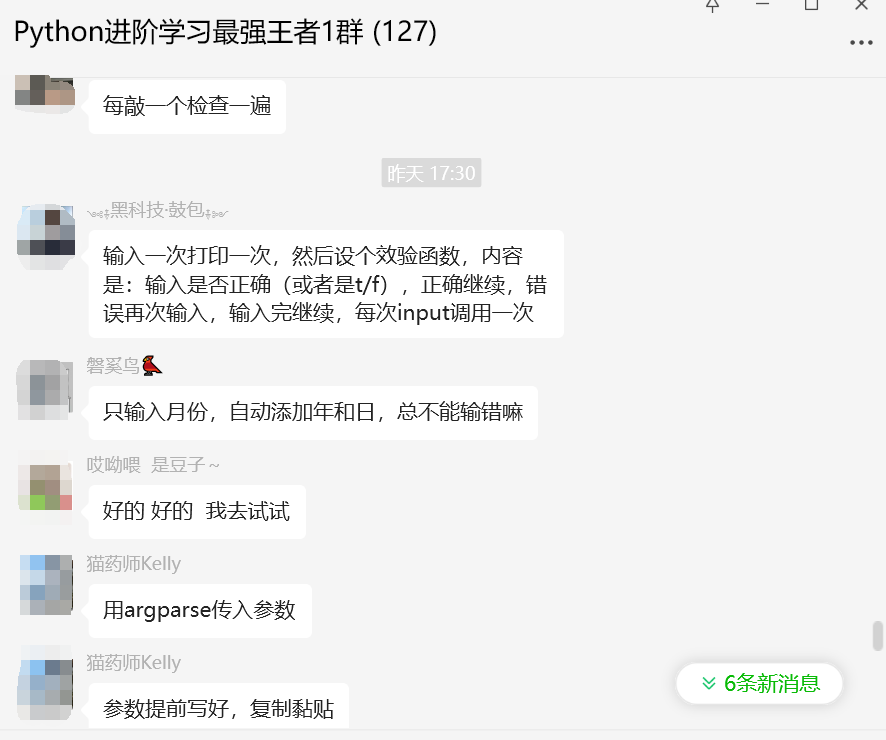Close the chat window
Image resolution: width=886 pixels, height=740 pixels.
click(861, 5)
